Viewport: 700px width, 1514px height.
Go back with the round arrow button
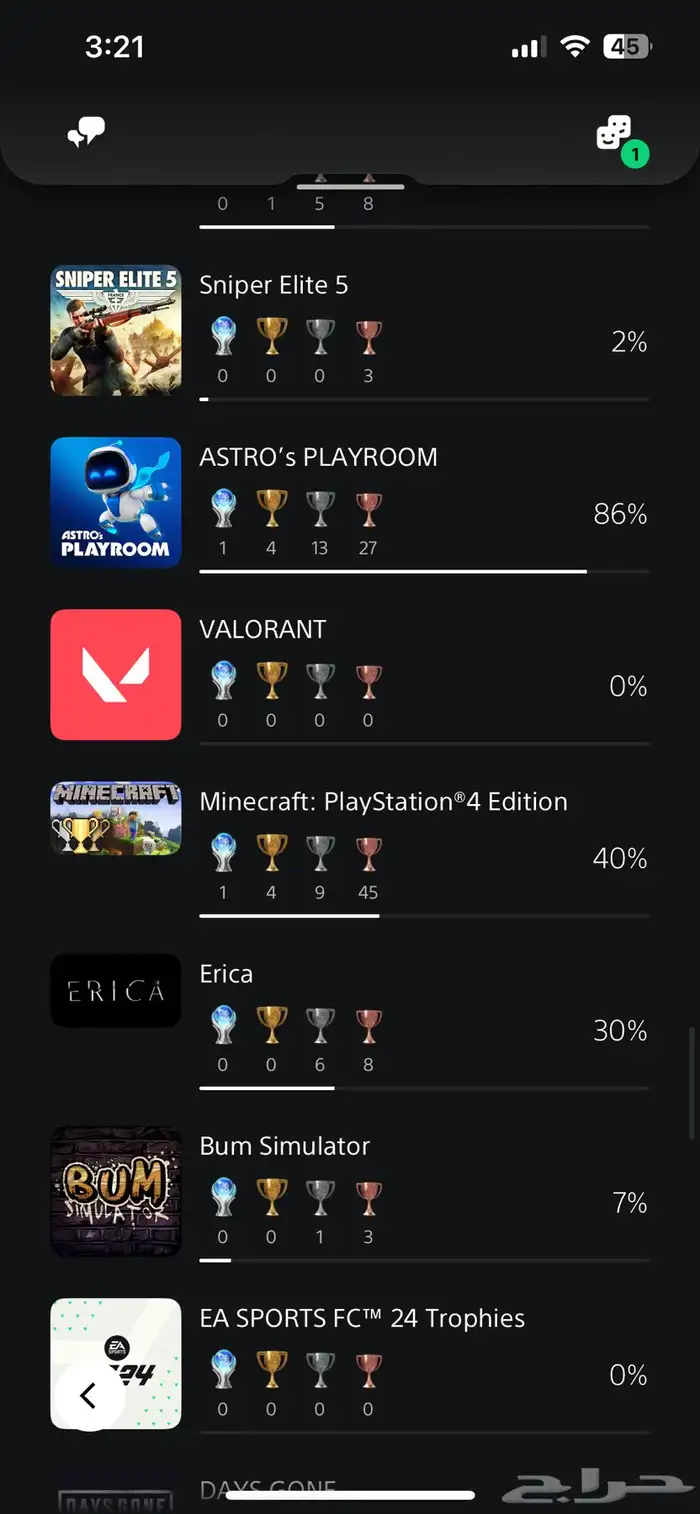tap(88, 1394)
